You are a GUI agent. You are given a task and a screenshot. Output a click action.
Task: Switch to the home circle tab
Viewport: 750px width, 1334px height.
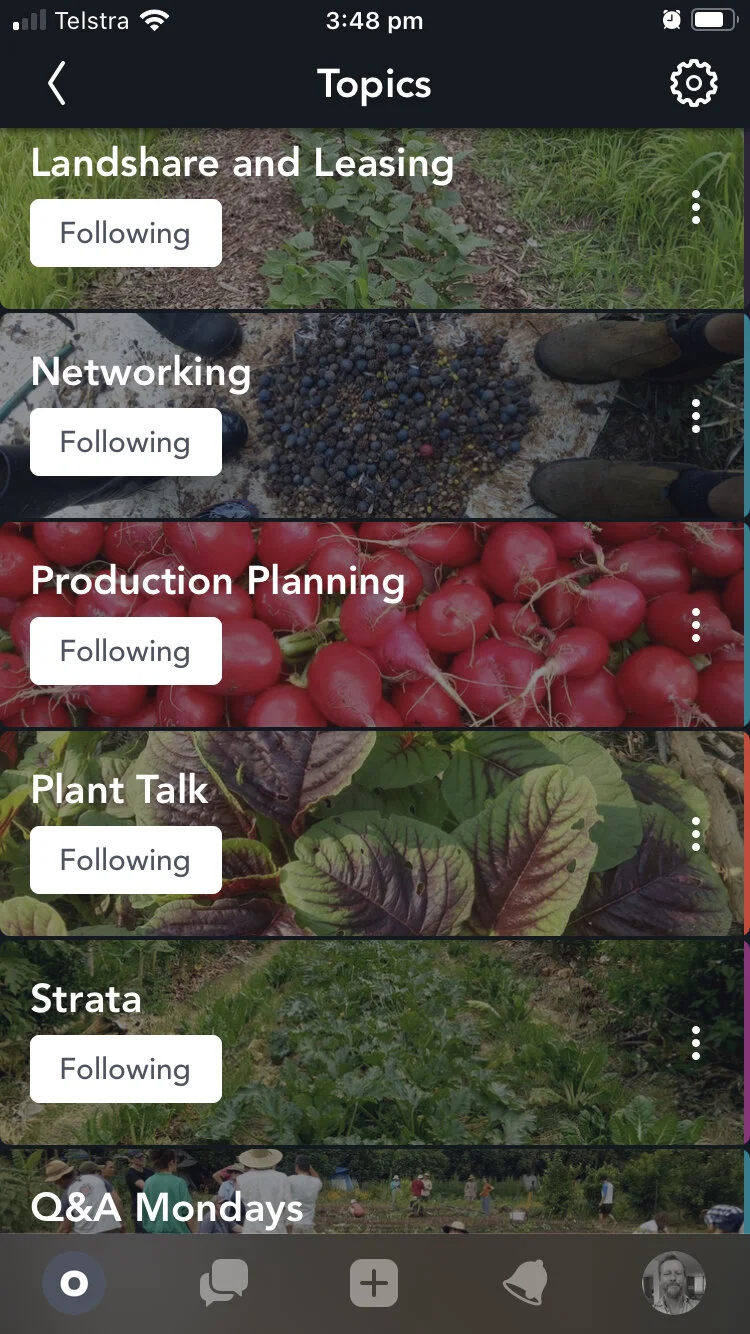[74, 1284]
